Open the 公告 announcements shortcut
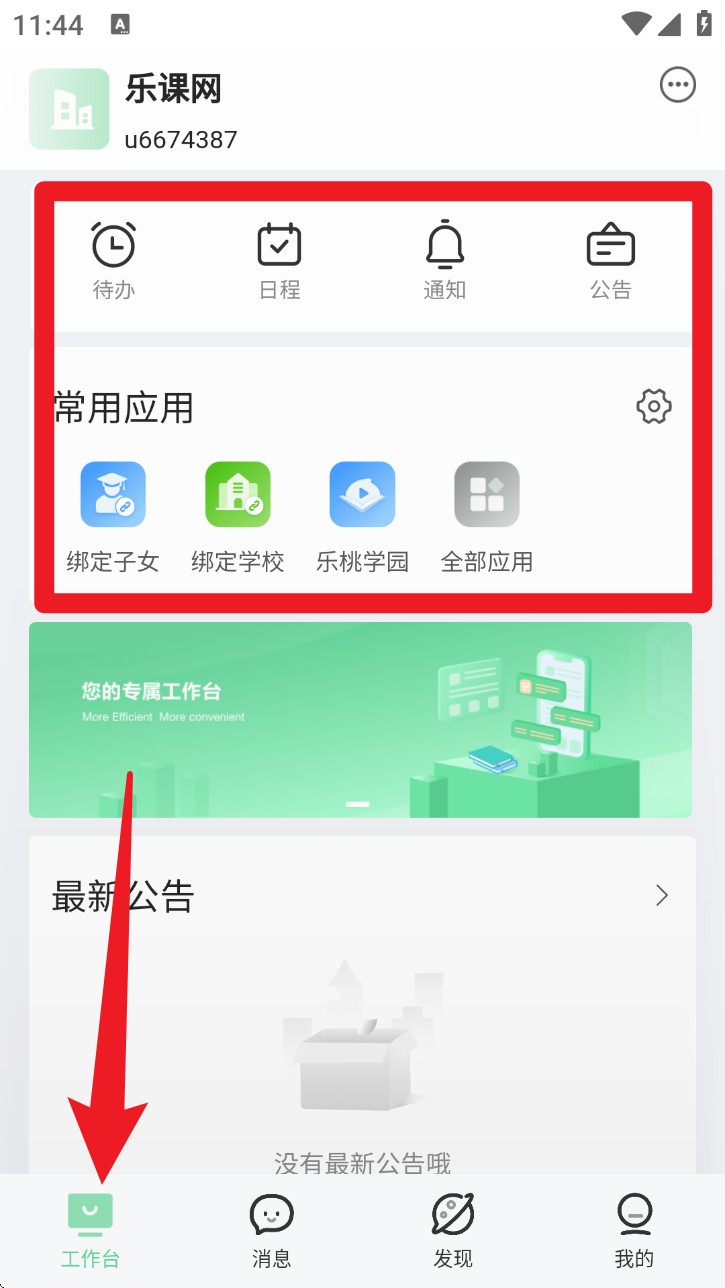The width and height of the screenshot is (725, 1288). coord(610,261)
